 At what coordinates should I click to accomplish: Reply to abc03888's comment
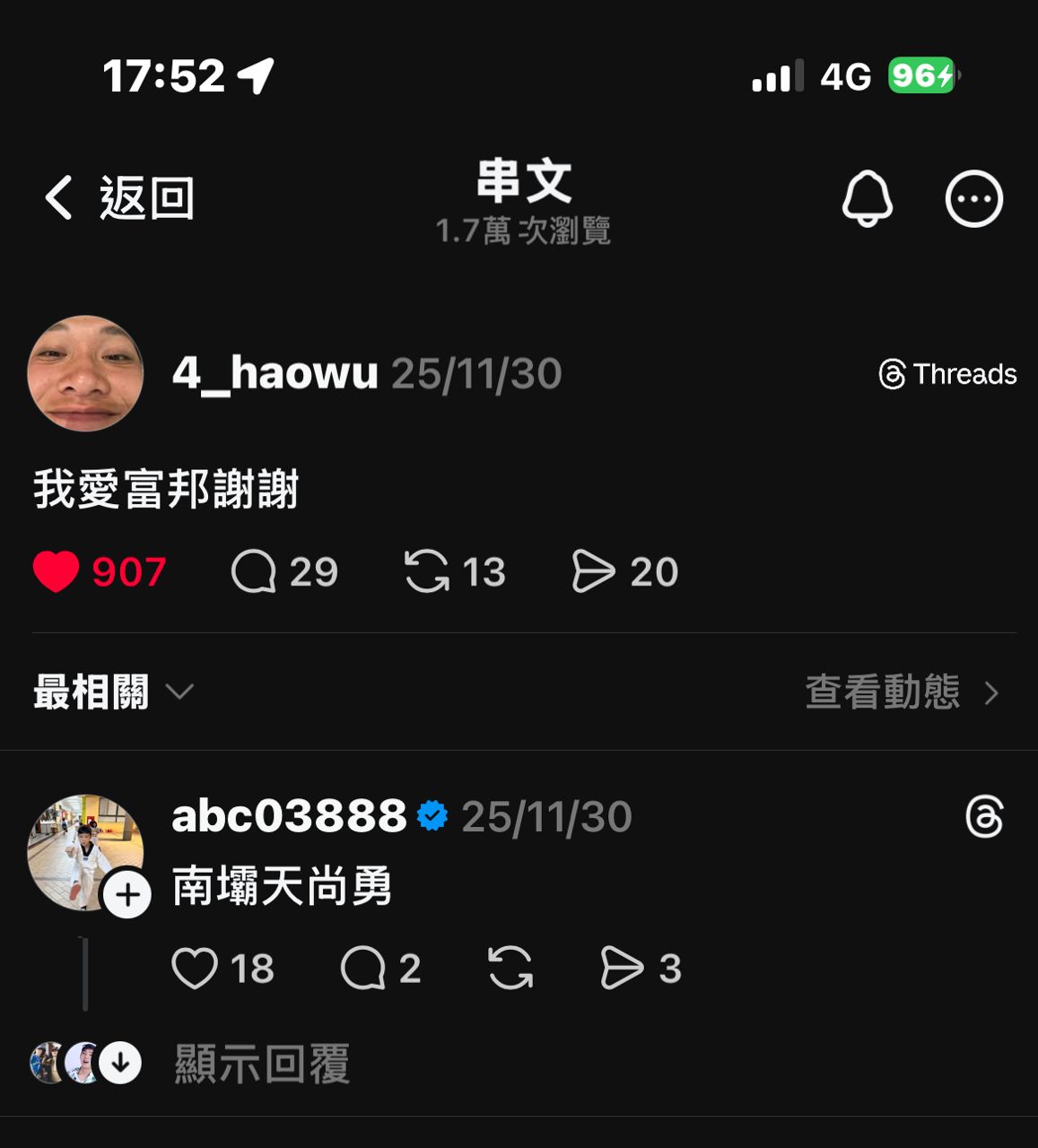pos(363,969)
